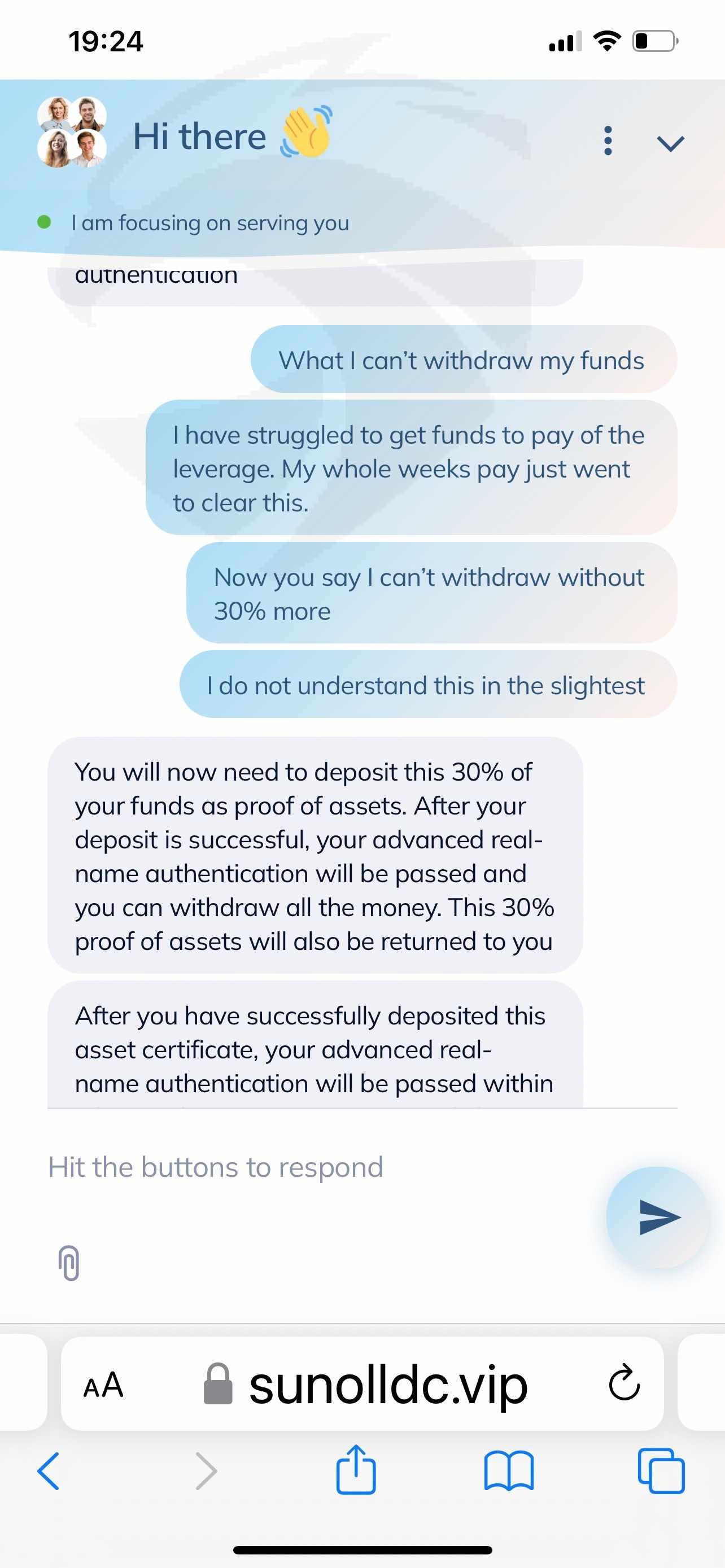Reload the page
The image size is (725, 1568).
[x=624, y=1383]
